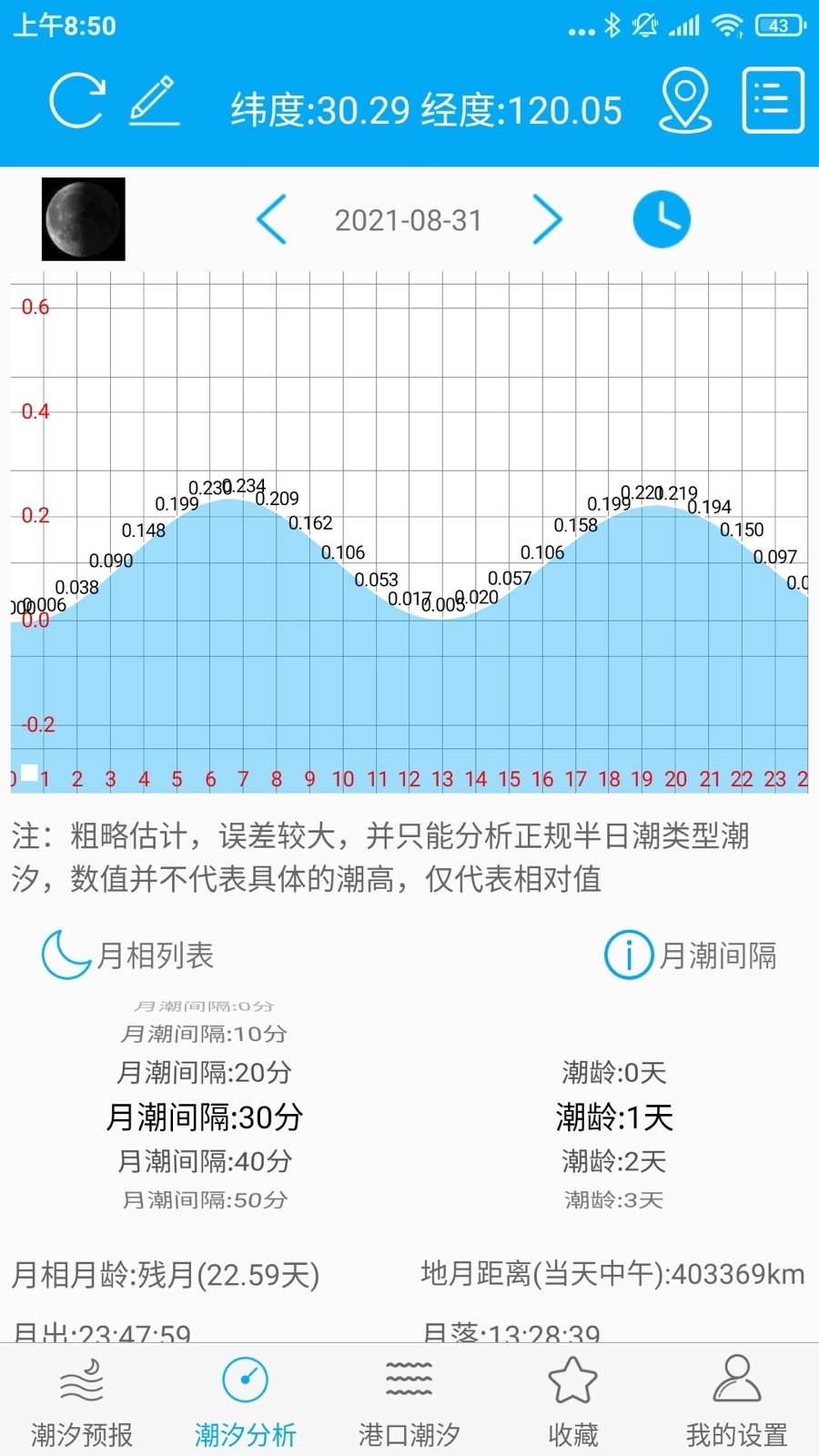Open the location edit pencil icon
The image size is (819, 1456).
[x=155, y=100]
